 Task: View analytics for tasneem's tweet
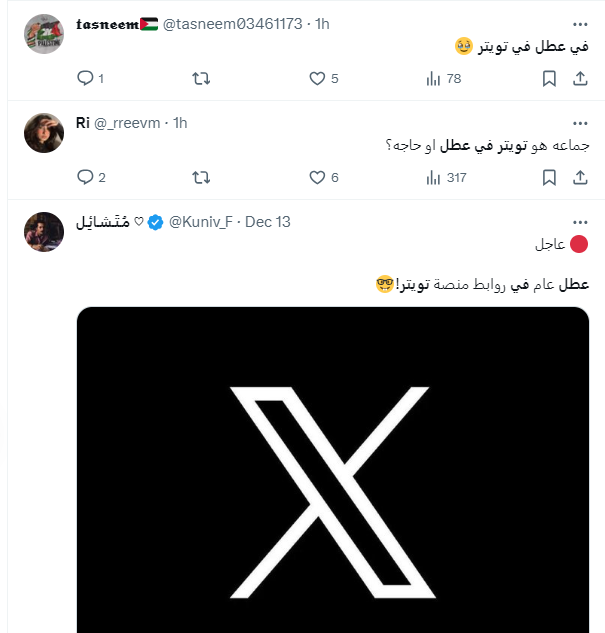click(434, 78)
